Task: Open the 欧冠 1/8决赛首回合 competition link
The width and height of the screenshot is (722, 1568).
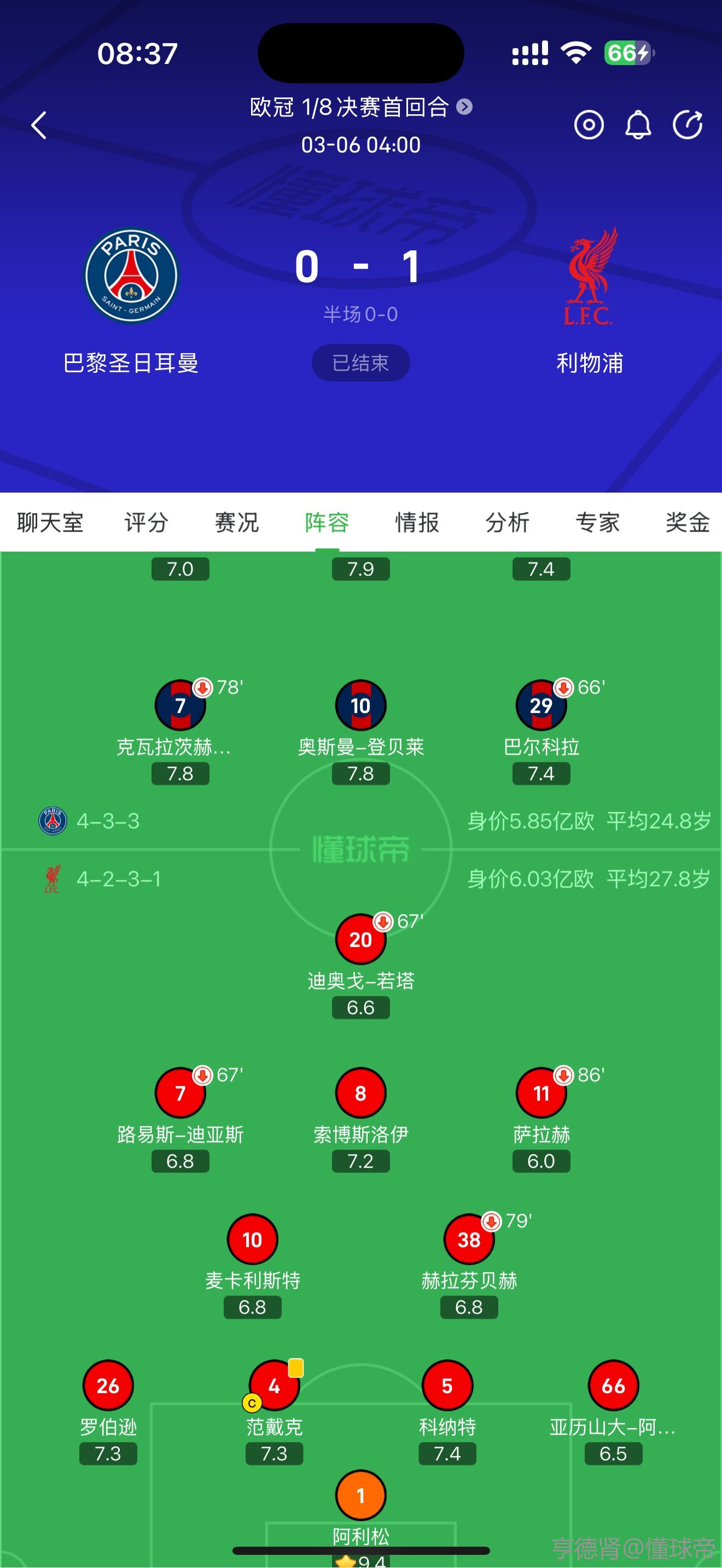Action: (x=360, y=107)
